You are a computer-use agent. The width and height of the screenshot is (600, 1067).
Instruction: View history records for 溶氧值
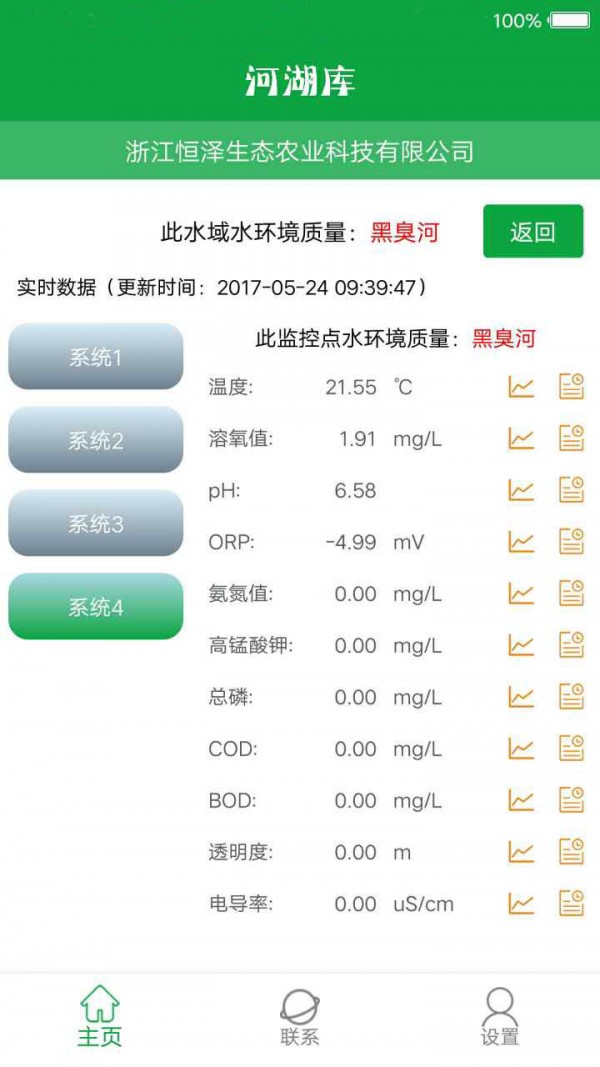point(571,438)
